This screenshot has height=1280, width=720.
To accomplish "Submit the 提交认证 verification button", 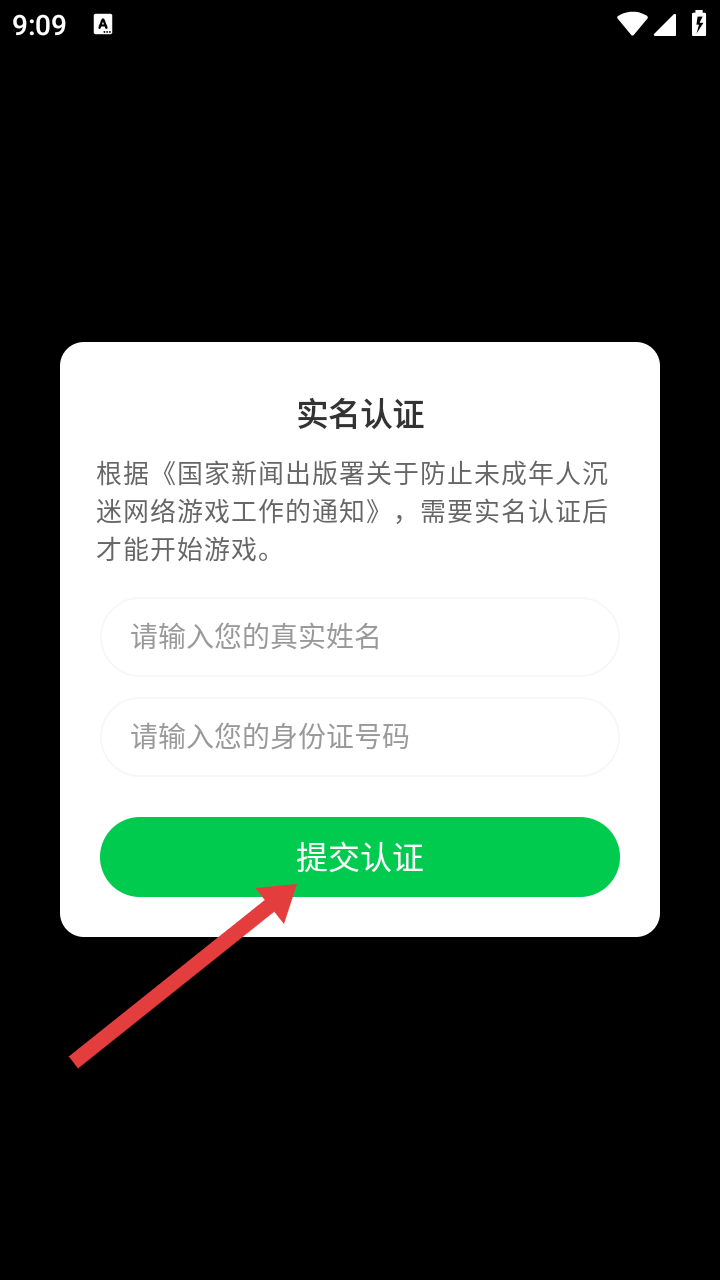I will pyautogui.click(x=360, y=857).
